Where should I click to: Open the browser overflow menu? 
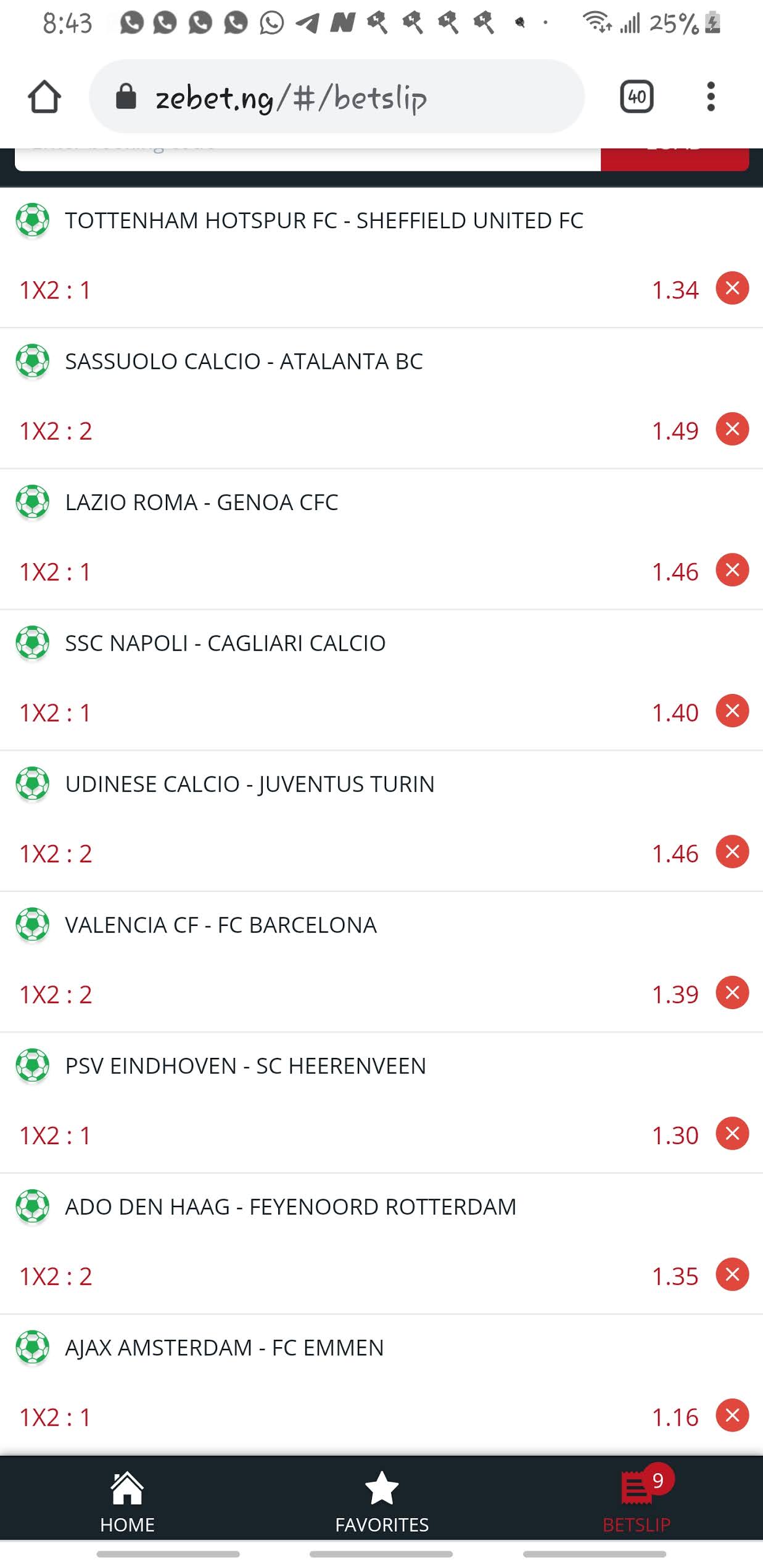711,97
